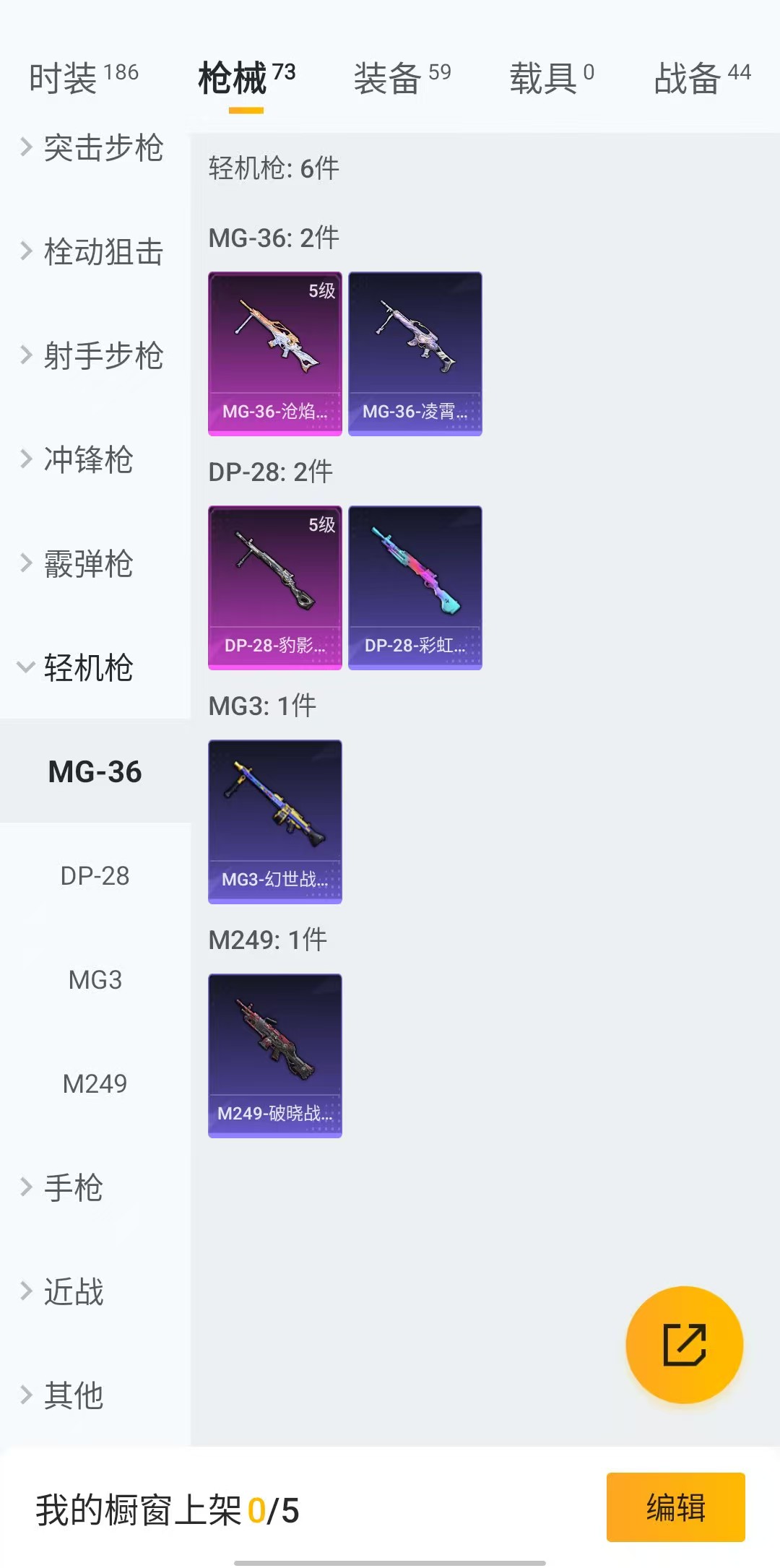780x1568 pixels.
Task: View the M249-破晓战 skin card
Action: click(274, 1056)
